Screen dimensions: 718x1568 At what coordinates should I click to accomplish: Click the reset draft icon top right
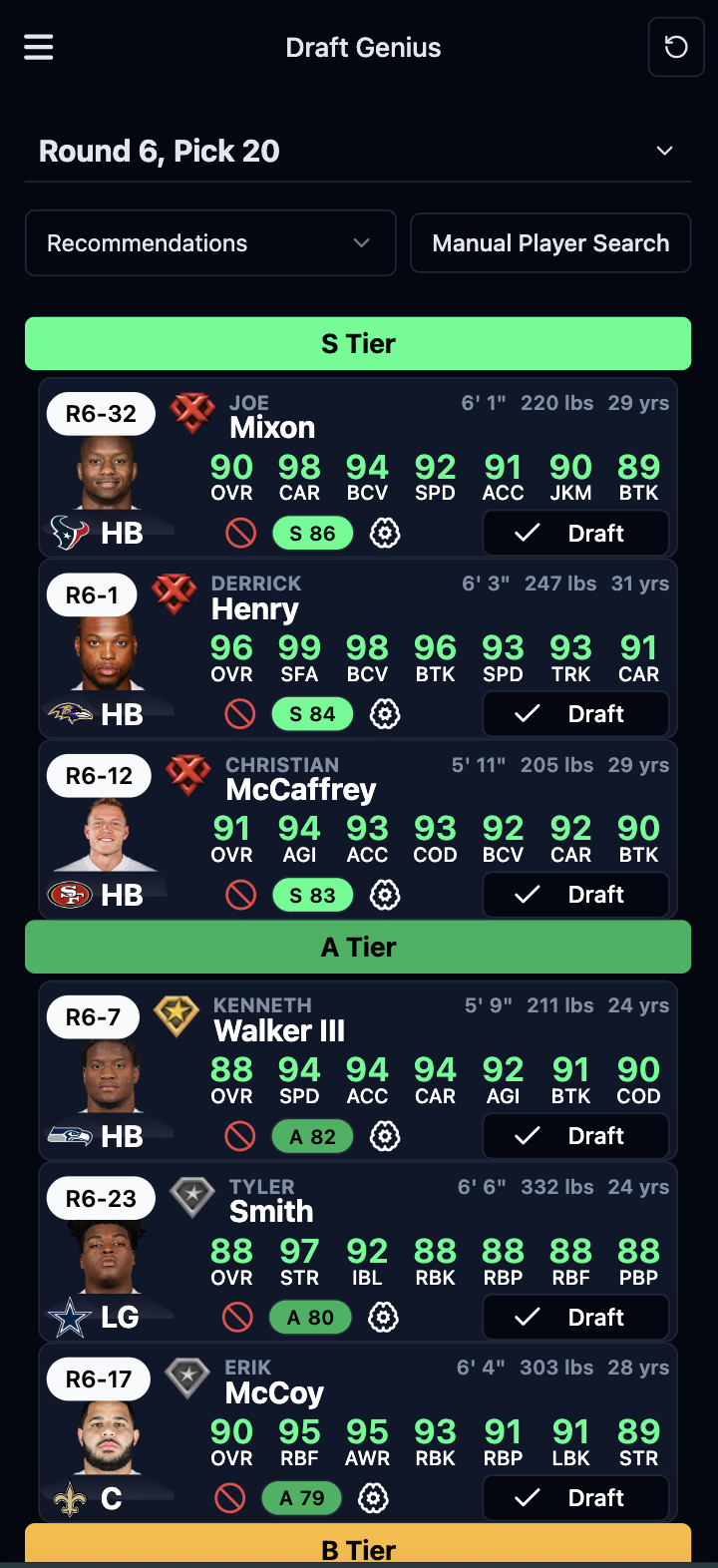tap(676, 47)
